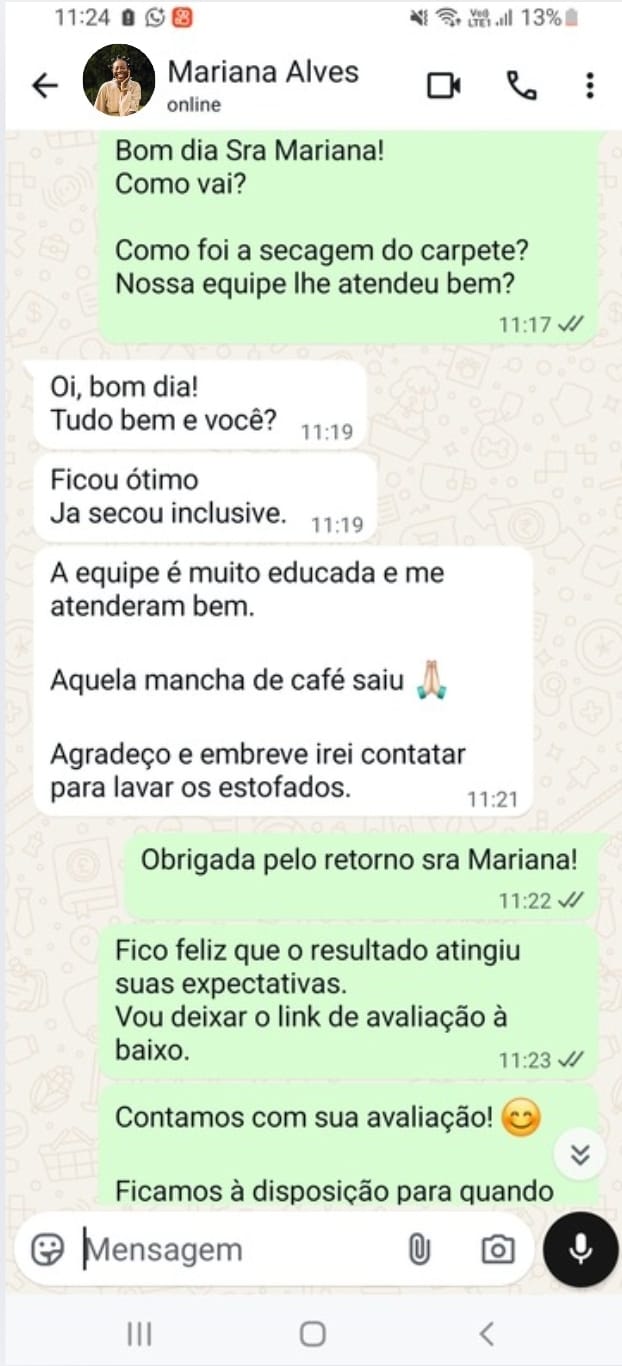Jump to latest messages arrow

[x=580, y=1155]
